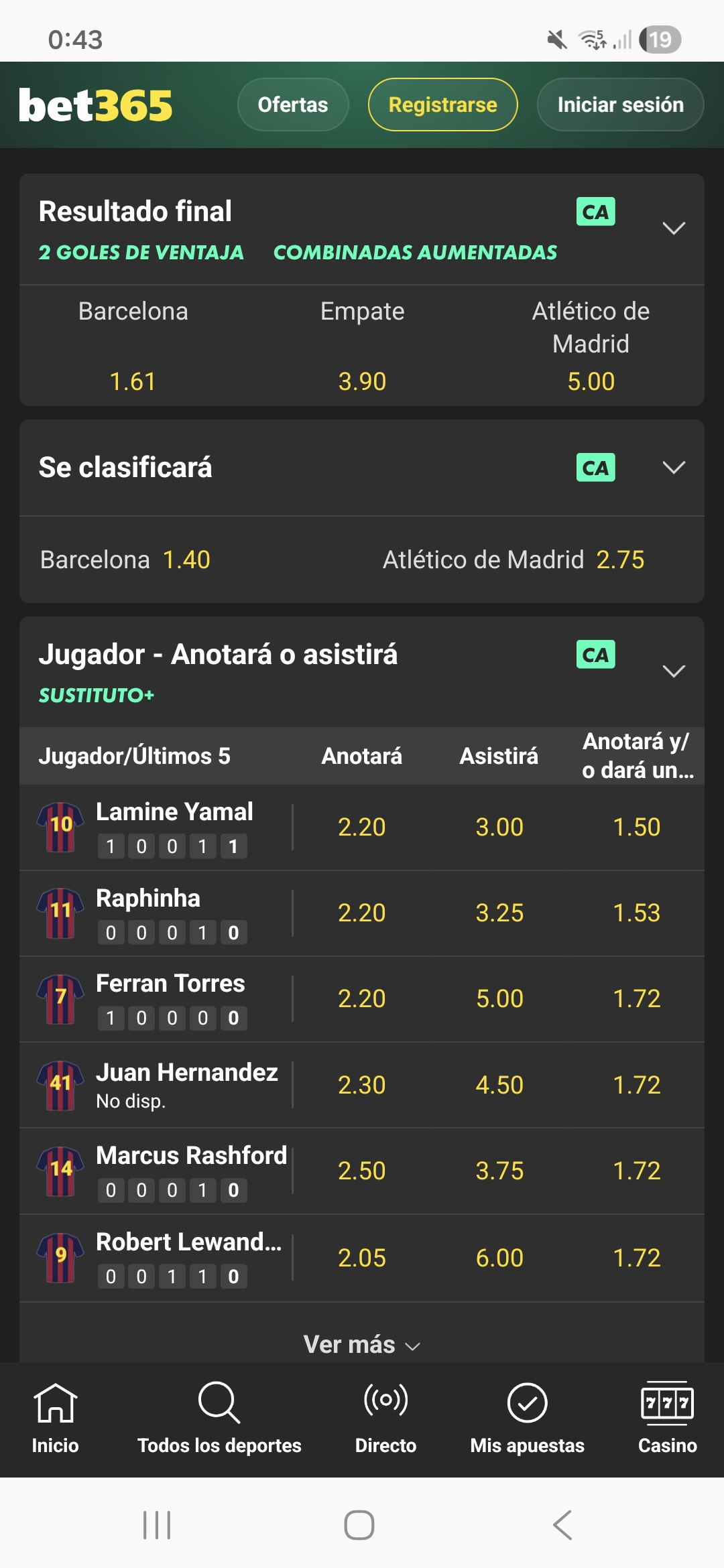The width and height of the screenshot is (724, 1568).
Task: Tap Iniciar sesión to log in
Action: click(620, 105)
